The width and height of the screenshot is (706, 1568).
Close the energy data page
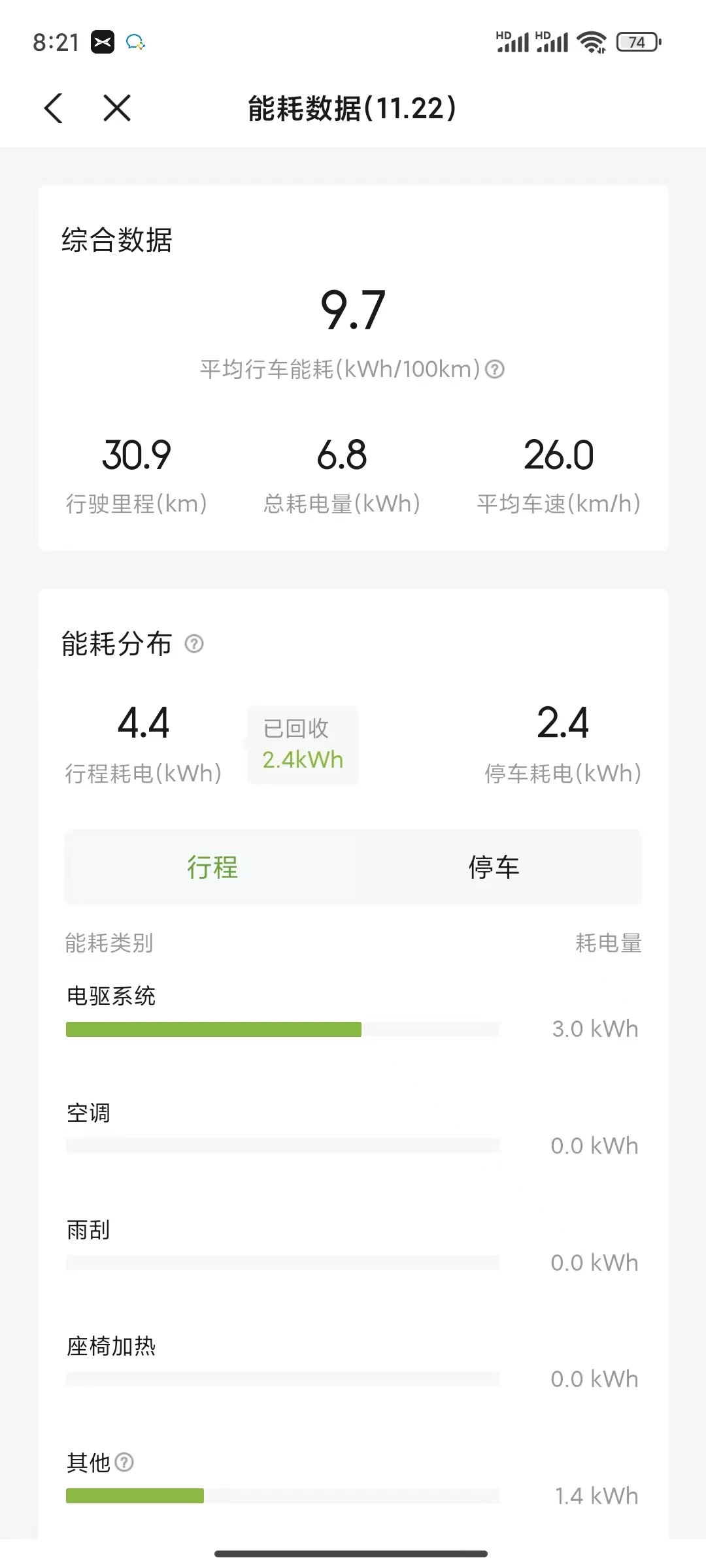pos(117,108)
